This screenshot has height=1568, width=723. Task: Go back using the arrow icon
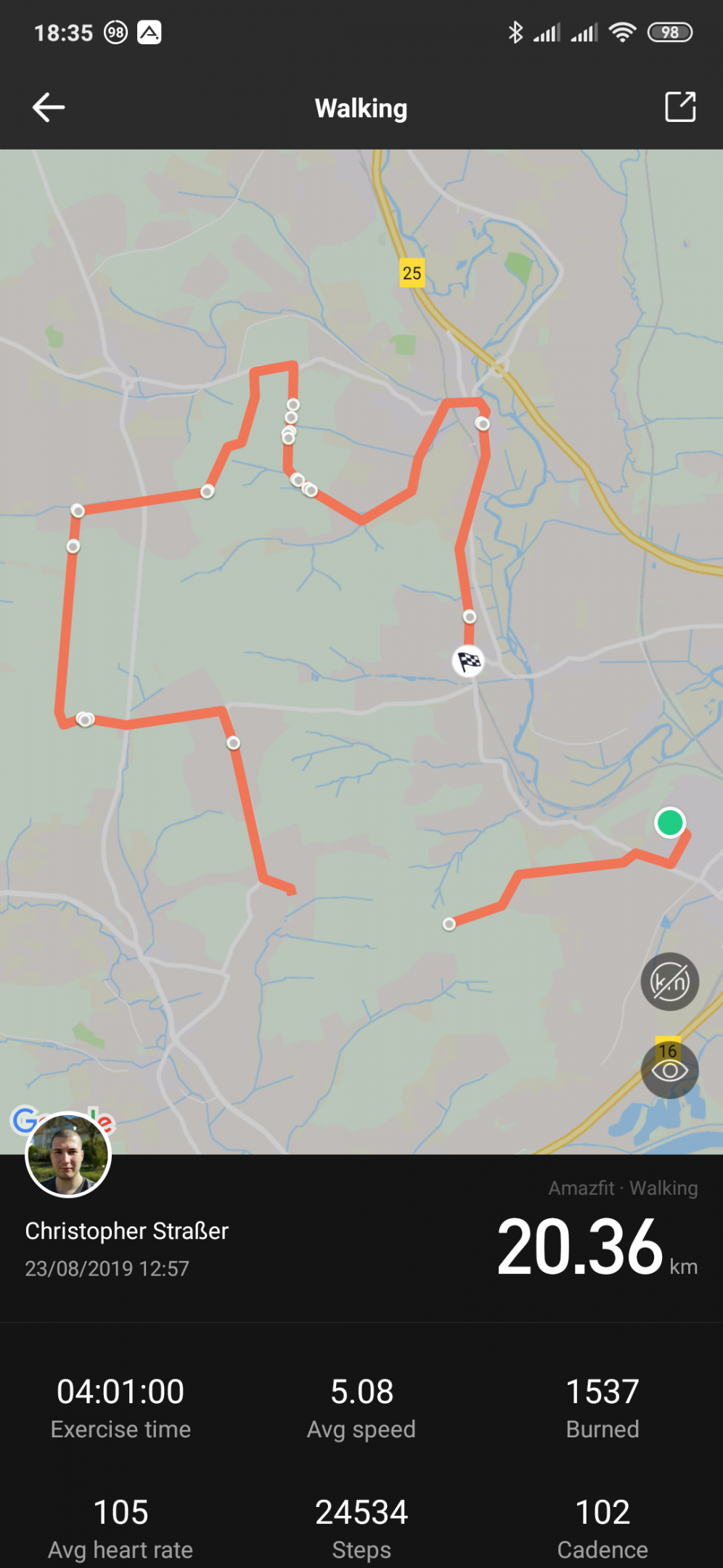tap(49, 107)
